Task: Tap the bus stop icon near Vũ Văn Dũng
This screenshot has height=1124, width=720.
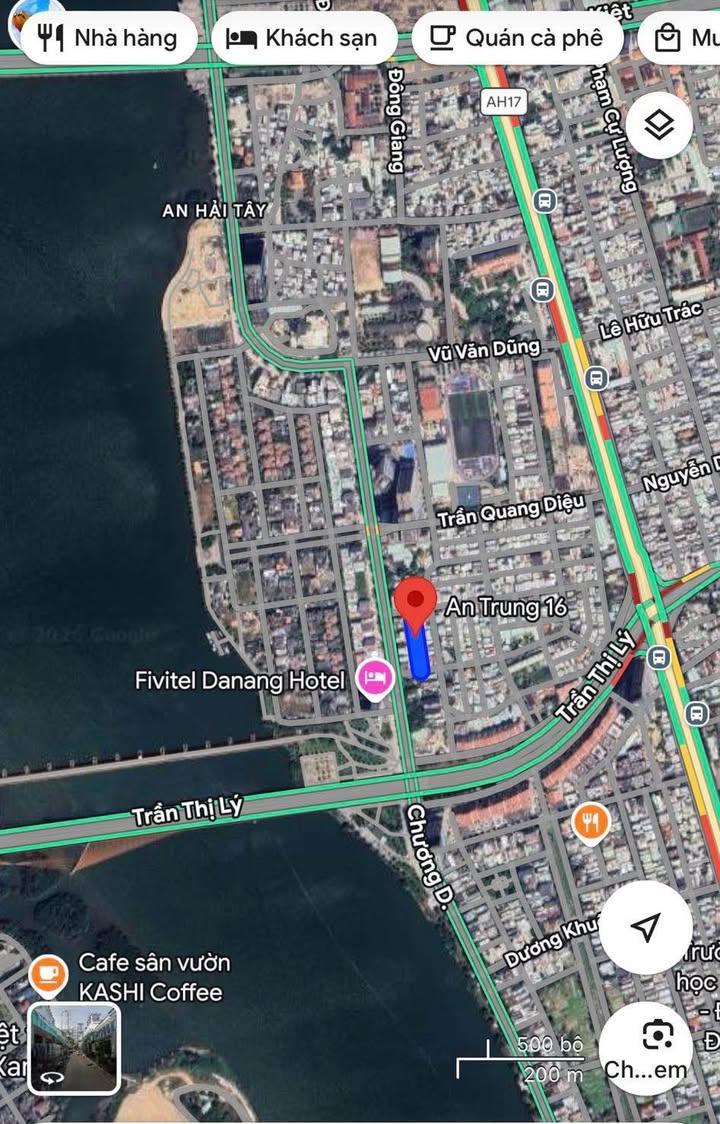Action: [596, 379]
